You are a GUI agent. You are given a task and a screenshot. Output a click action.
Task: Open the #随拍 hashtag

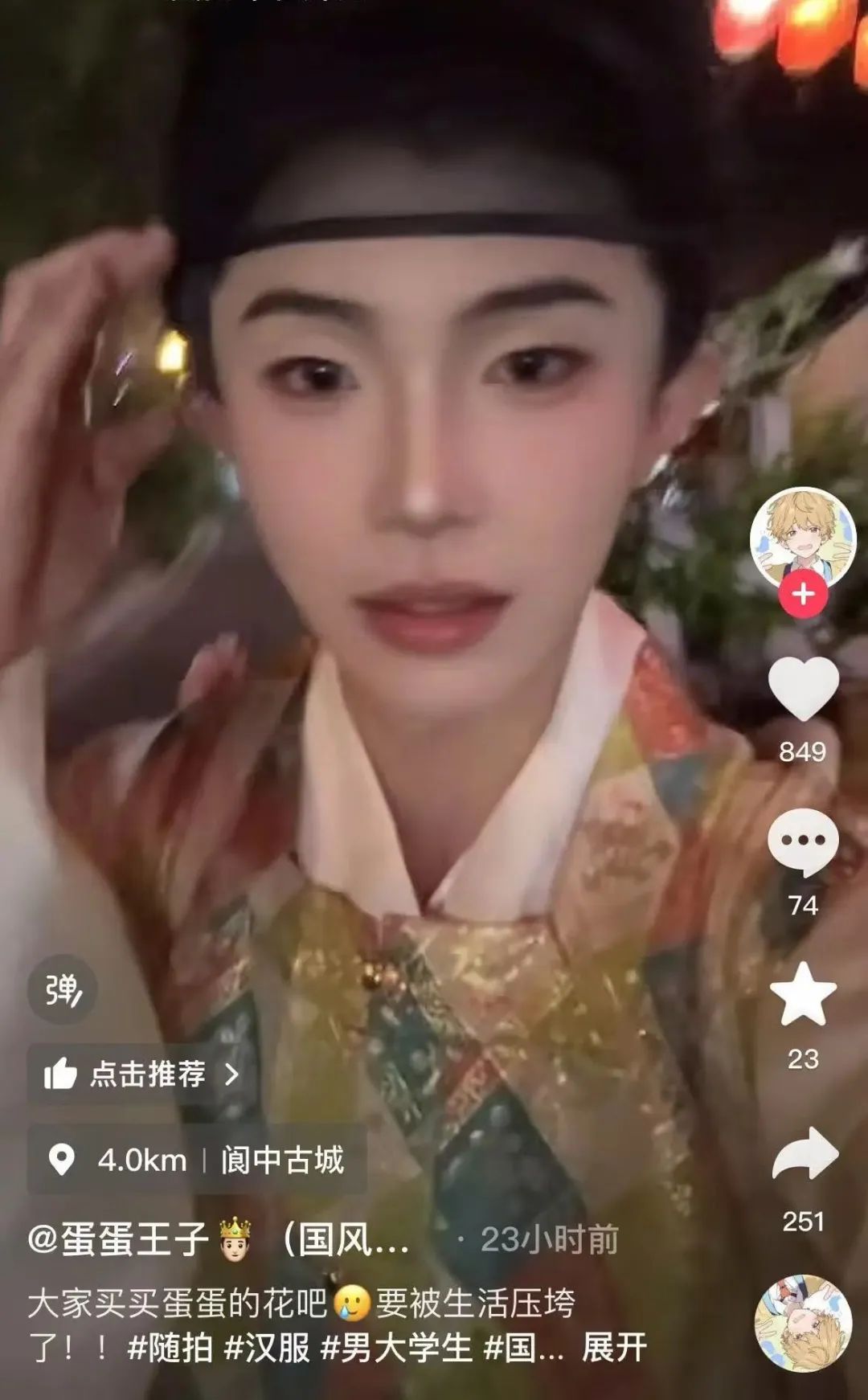coord(170,1348)
